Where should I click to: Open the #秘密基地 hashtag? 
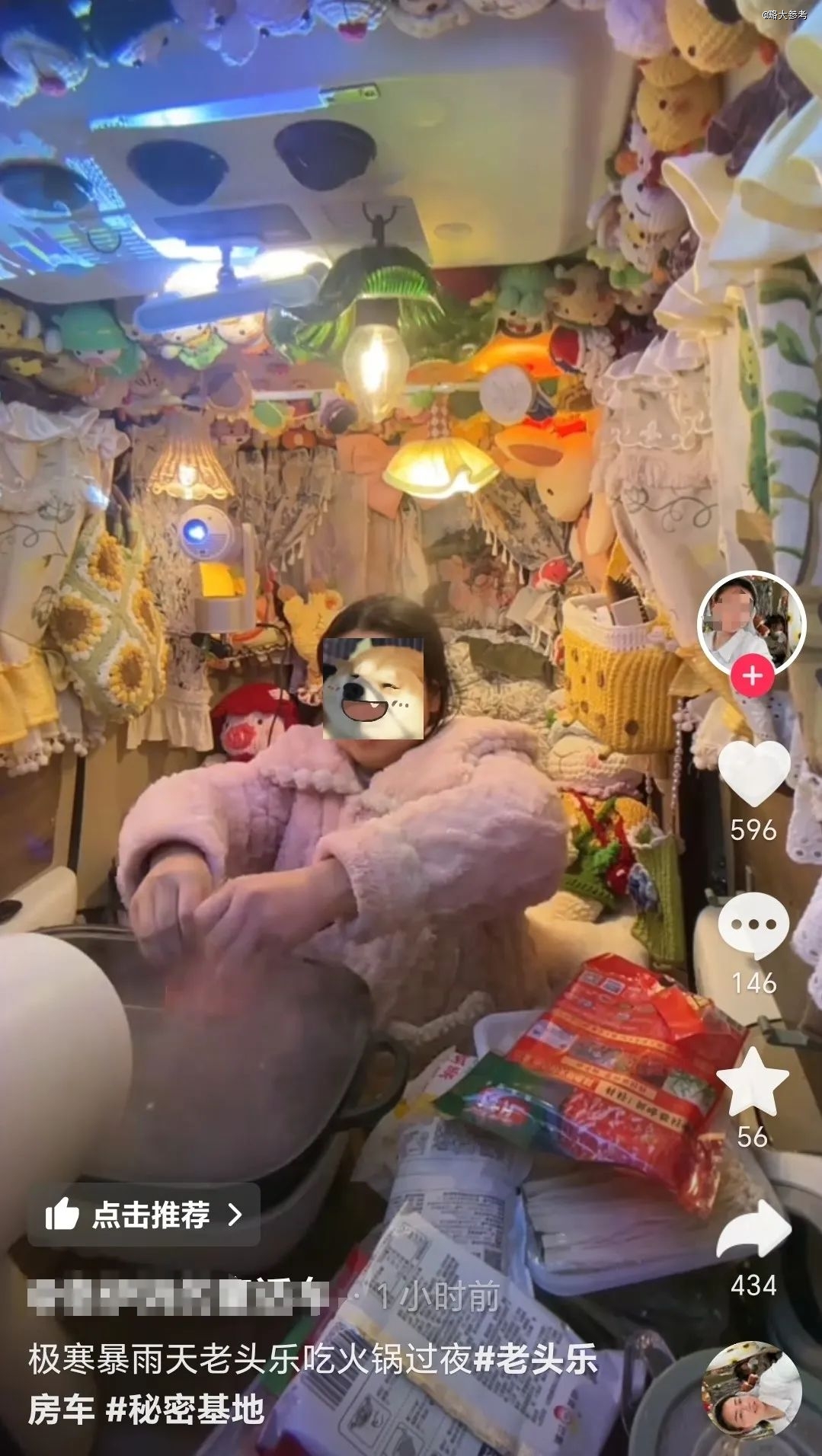click(185, 1410)
